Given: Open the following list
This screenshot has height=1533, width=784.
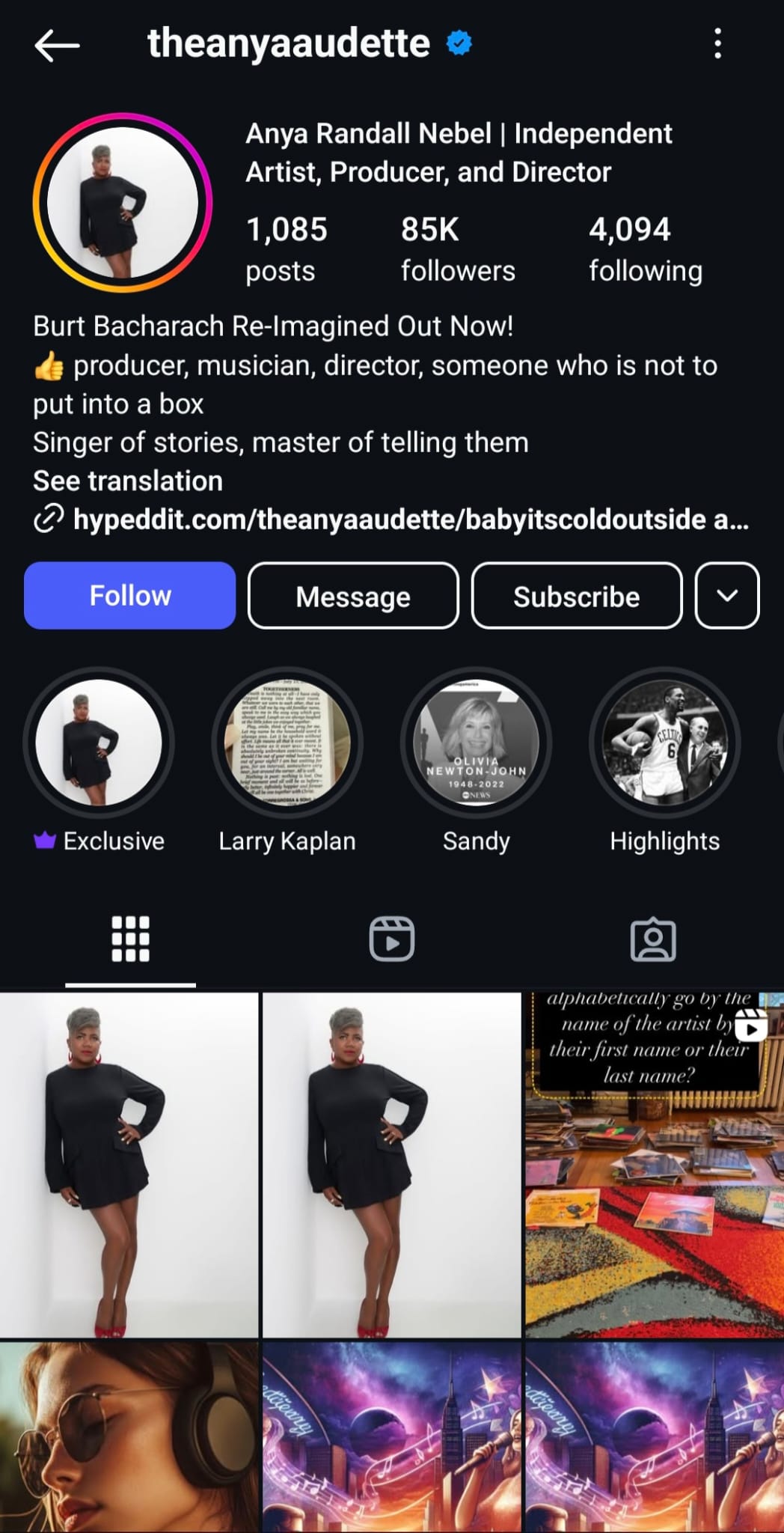Looking at the screenshot, I should click(646, 249).
